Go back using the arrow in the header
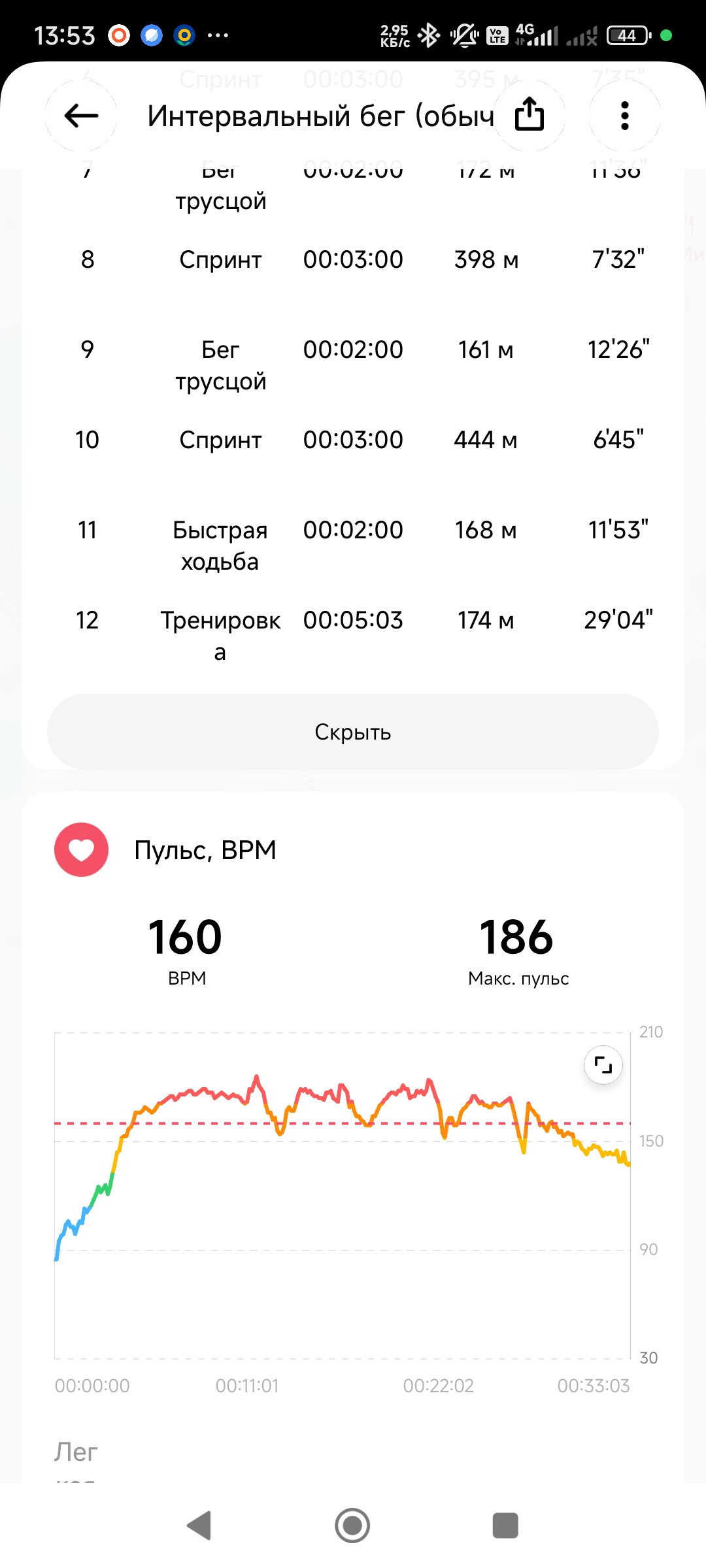Image resolution: width=706 pixels, height=1568 pixels. 81,116
